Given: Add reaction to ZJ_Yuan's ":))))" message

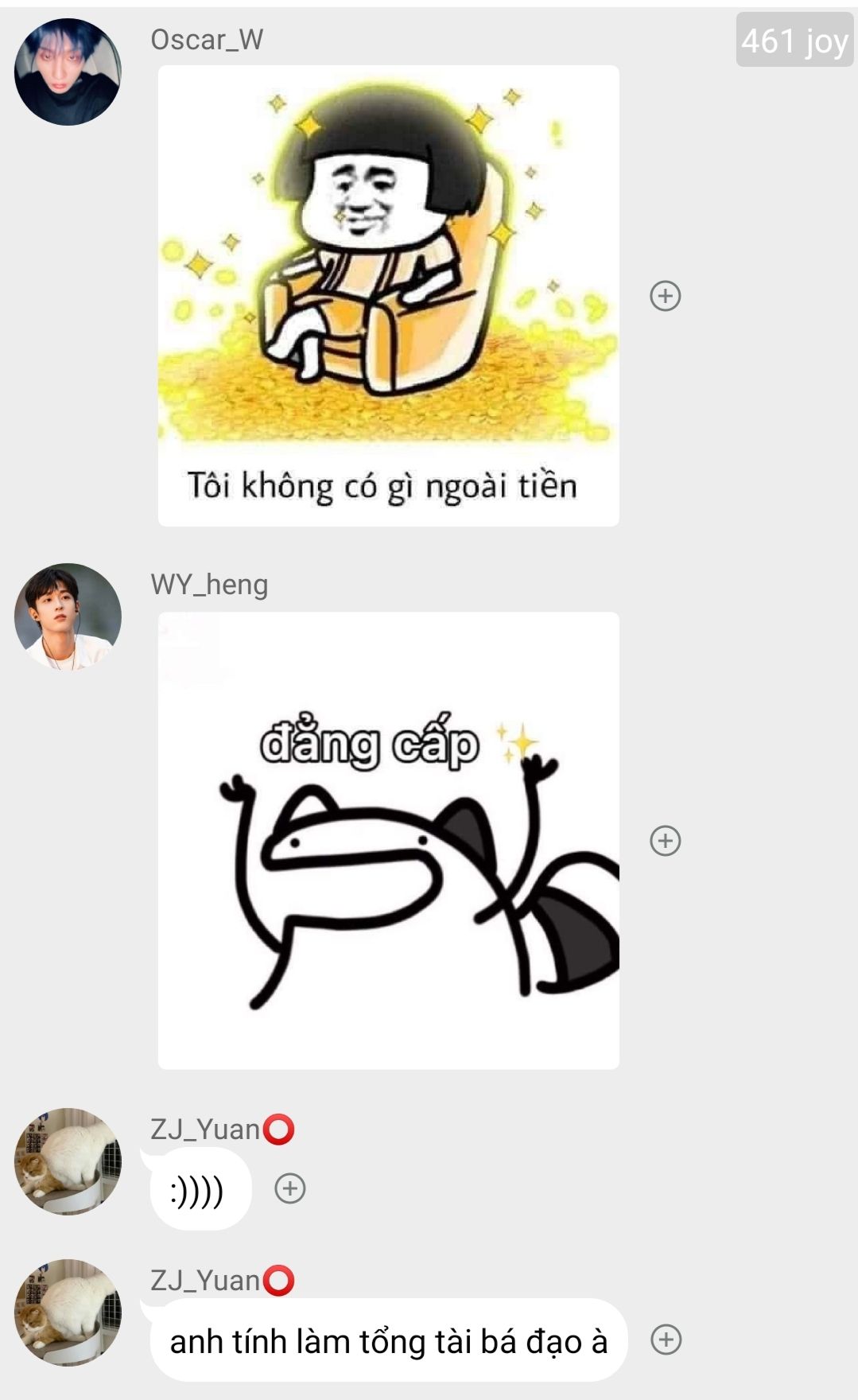Looking at the screenshot, I should point(290,1188).
